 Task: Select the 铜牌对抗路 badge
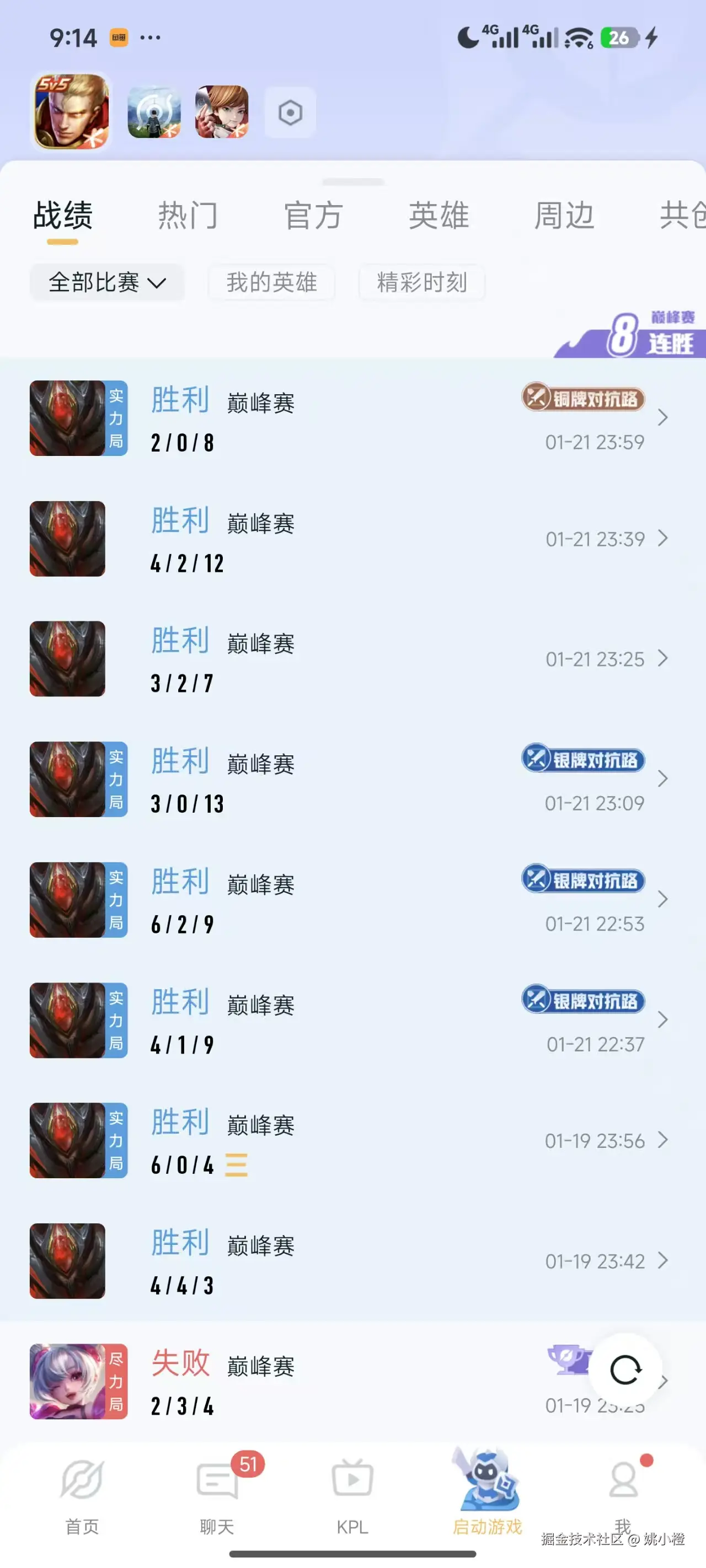pyautogui.click(x=582, y=399)
